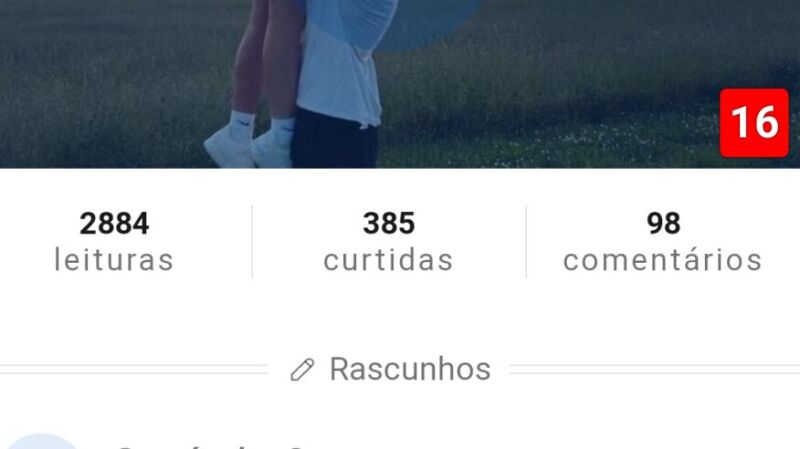Screen dimensions: 800x449
Task: Open the 2884 leituras stat
Action: 114,242
